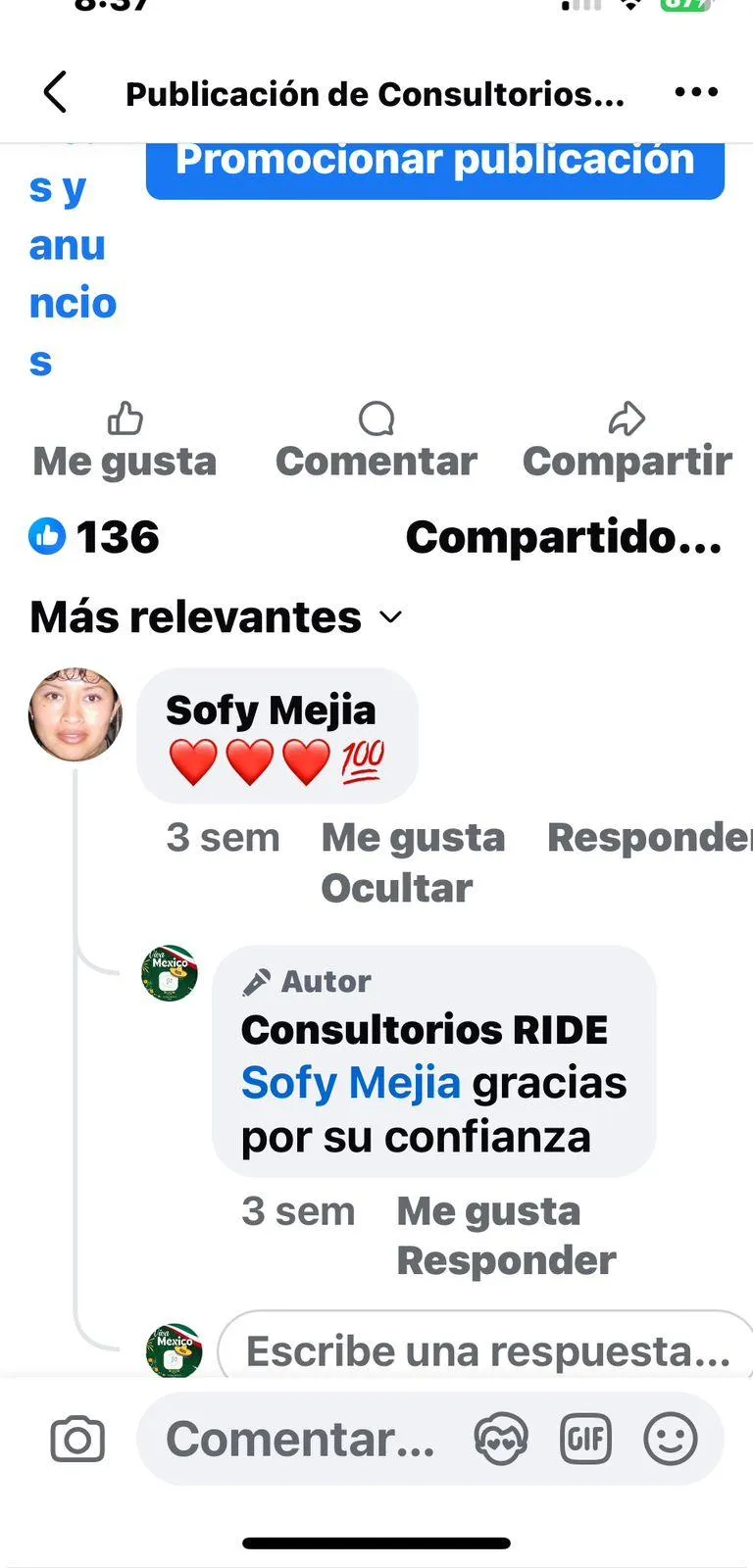View the 136 reactions list
753x1568 pixels.
tap(95, 537)
